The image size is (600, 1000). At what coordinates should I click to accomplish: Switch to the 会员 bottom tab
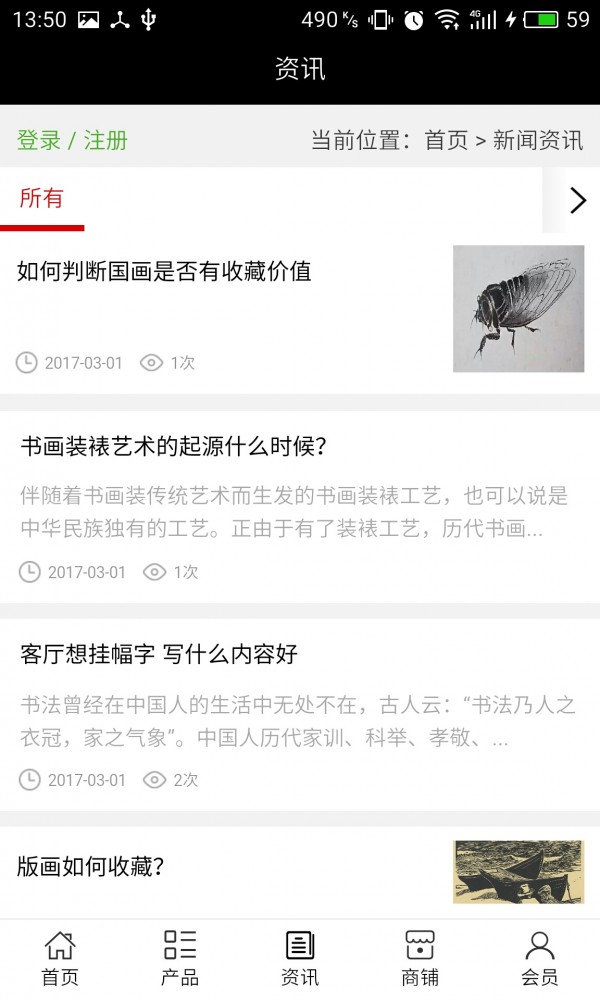pyautogui.click(x=540, y=959)
